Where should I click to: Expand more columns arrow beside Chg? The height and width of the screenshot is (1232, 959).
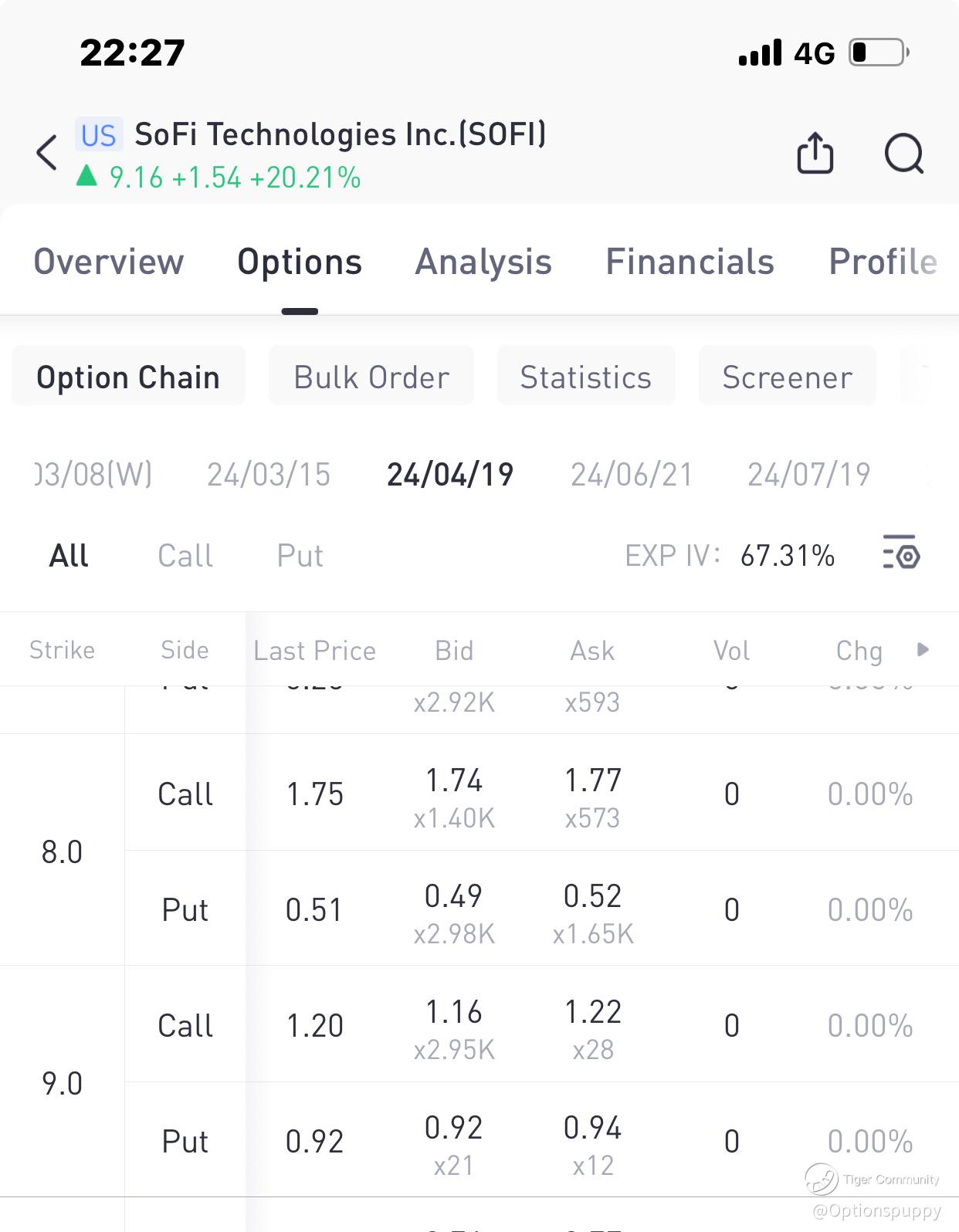(x=923, y=649)
